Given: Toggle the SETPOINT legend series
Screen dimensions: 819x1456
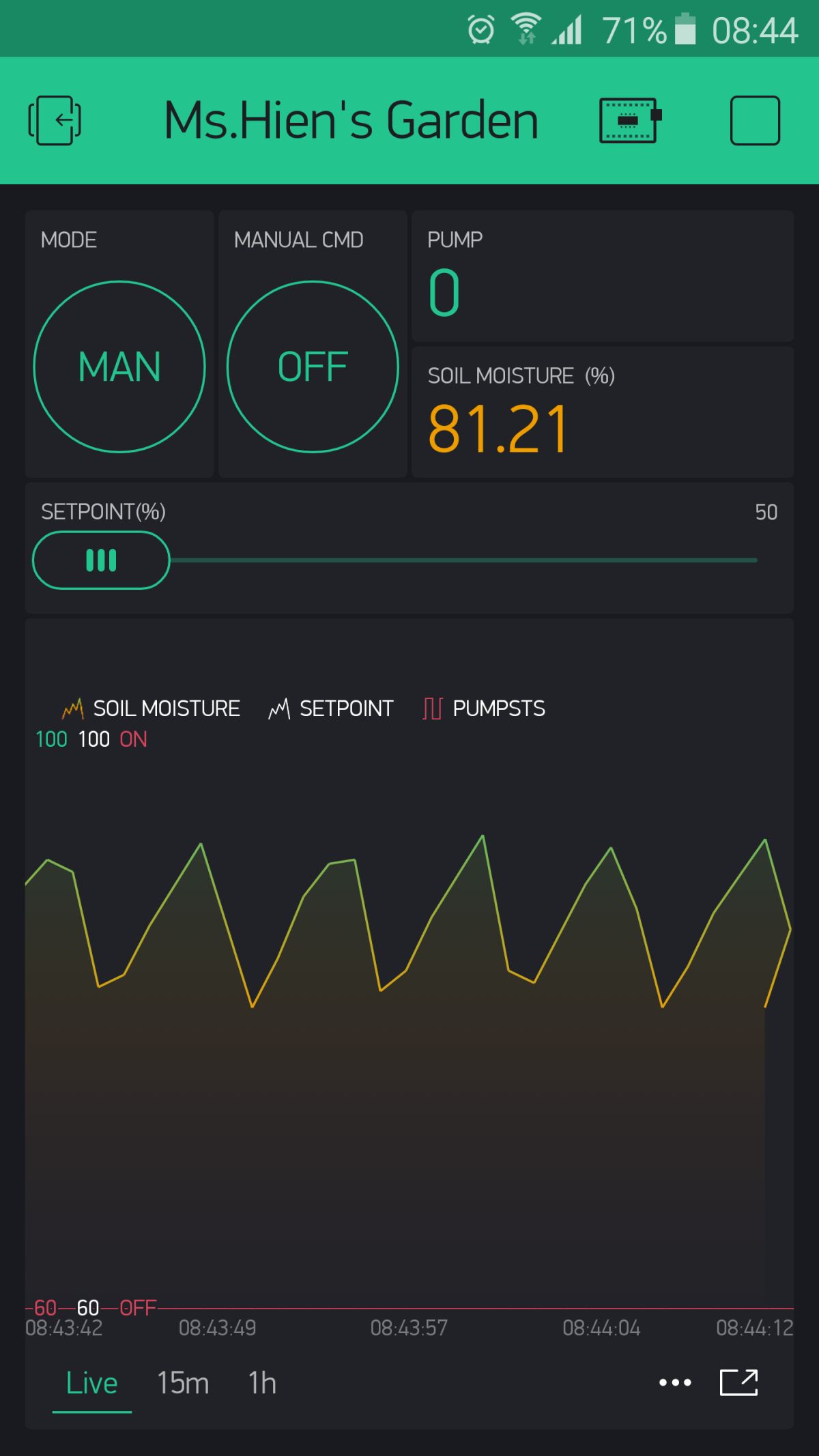Looking at the screenshot, I should click(x=331, y=709).
